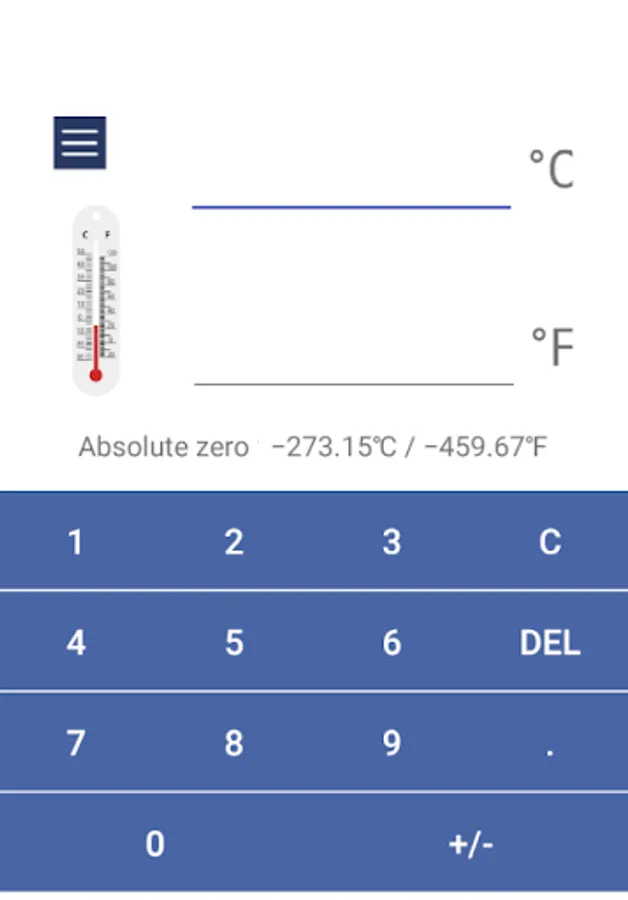Tap the number 5 key

233,642
